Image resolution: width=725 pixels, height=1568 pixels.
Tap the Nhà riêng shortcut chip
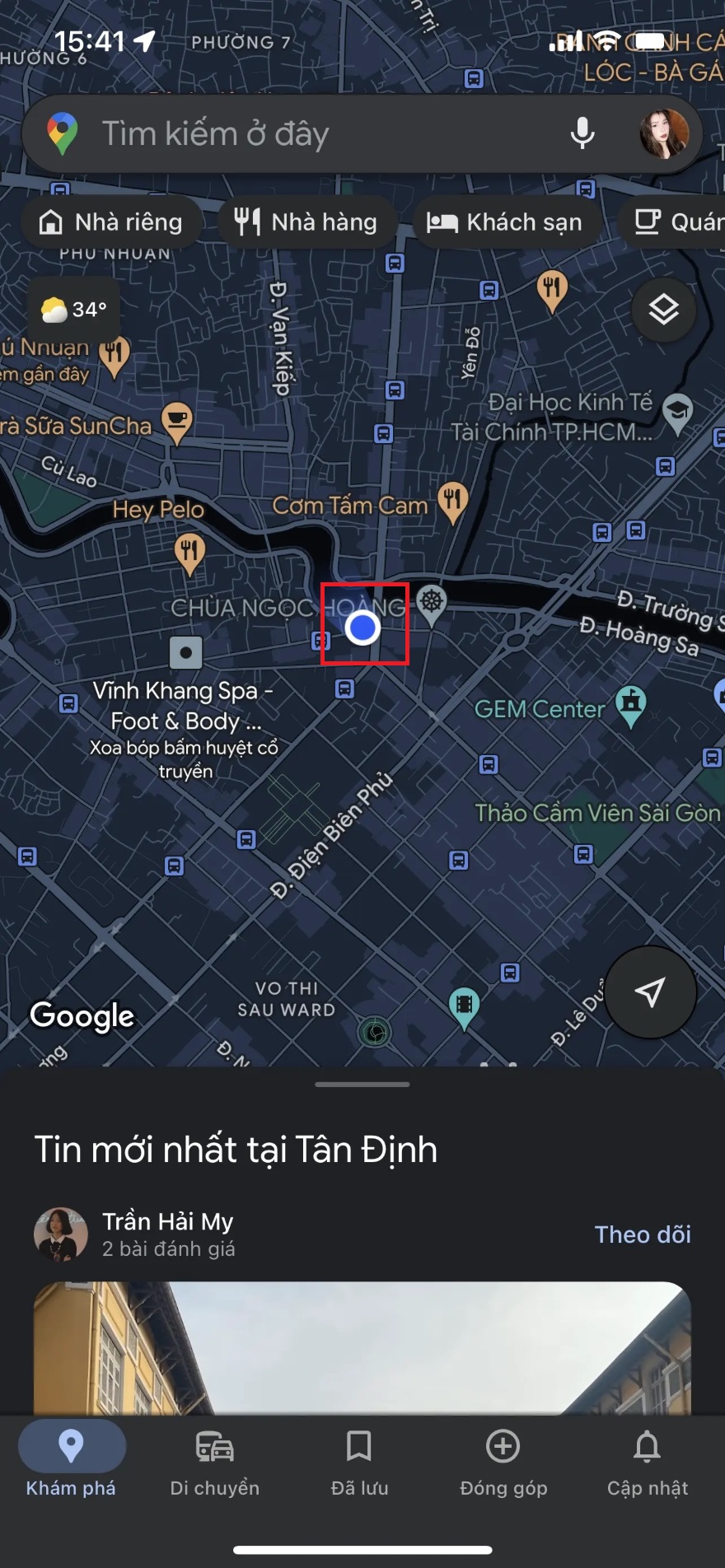[x=110, y=222]
